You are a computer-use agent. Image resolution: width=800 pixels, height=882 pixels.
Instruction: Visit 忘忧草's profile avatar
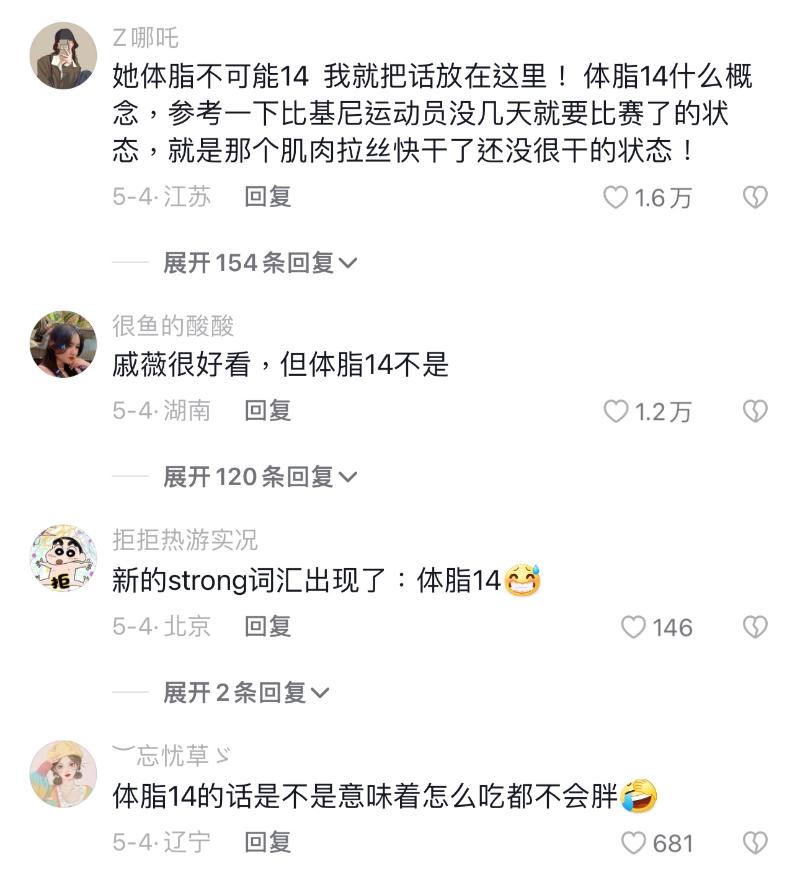64,773
